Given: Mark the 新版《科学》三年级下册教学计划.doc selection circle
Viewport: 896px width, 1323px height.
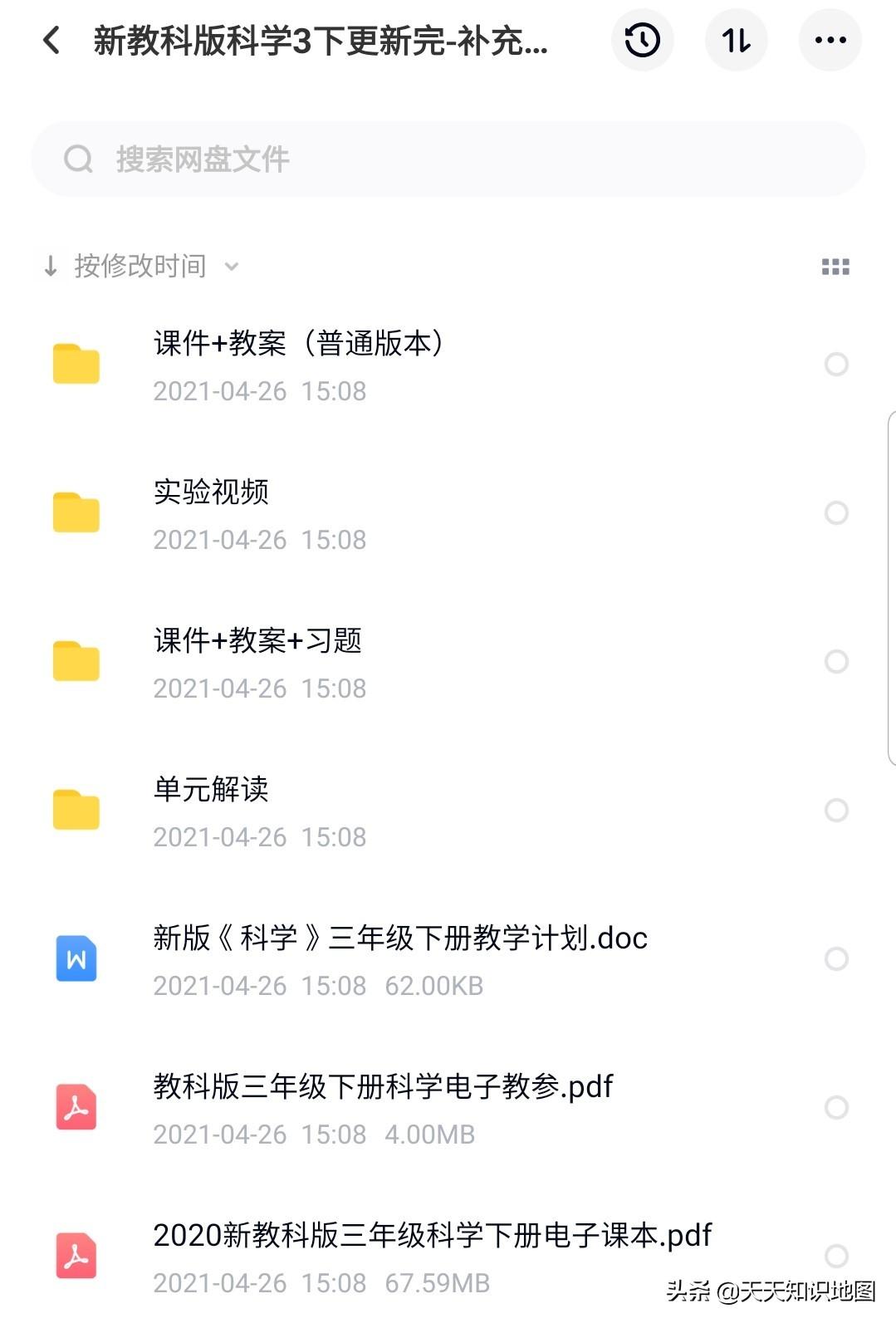Looking at the screenshot, I should 836,959.
